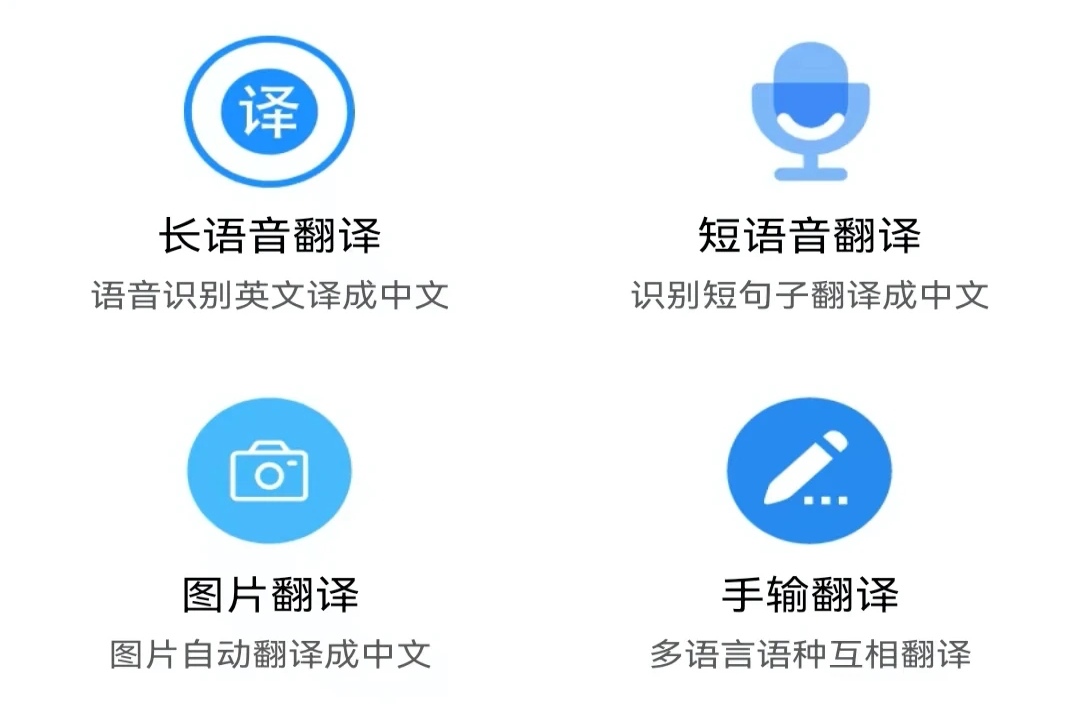The width and height of the screenshot is (1080, 704).
Task: Select 短语音翻译 short voice translation
Action: (810, 112)
